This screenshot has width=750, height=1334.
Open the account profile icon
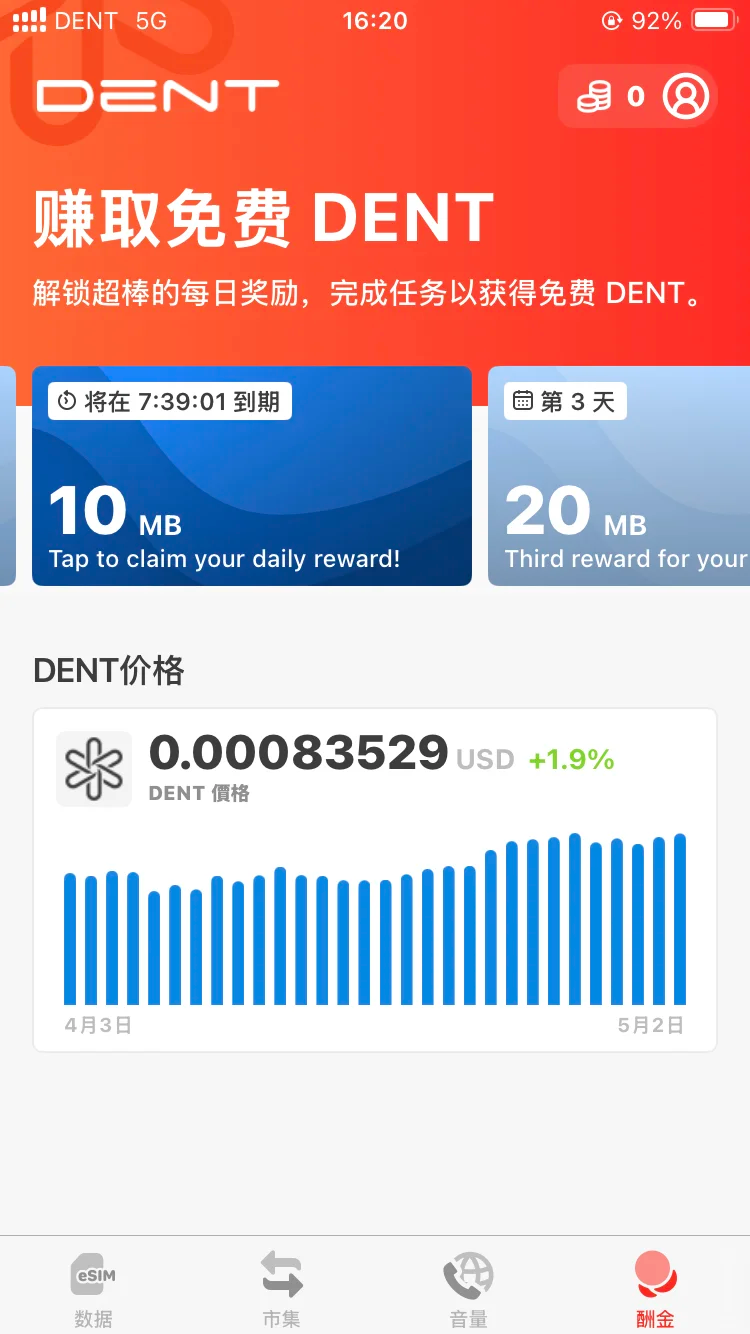pyautogui.click(x=686, y=97)
